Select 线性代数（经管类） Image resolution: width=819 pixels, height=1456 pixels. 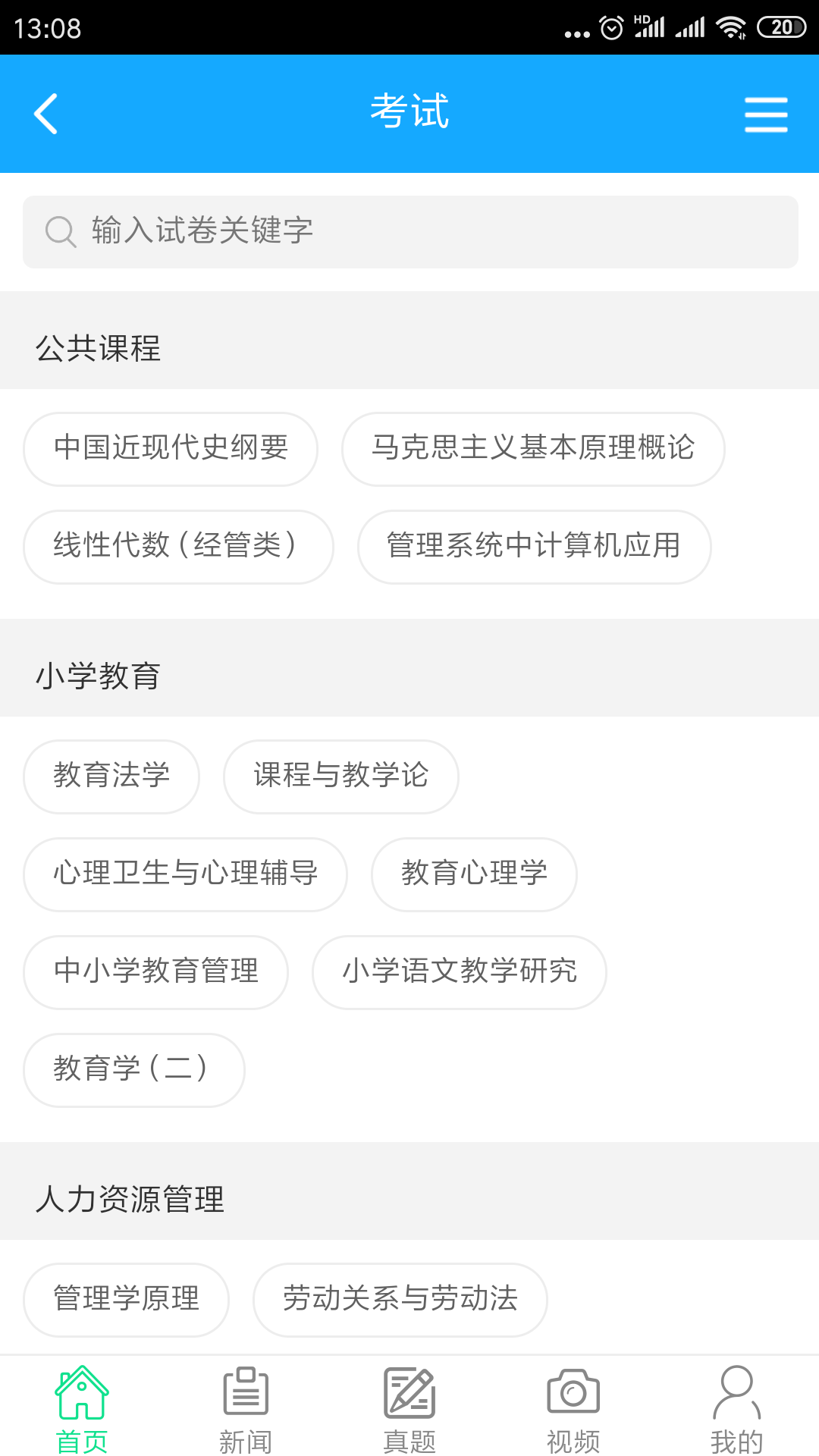tap(177, 547)
